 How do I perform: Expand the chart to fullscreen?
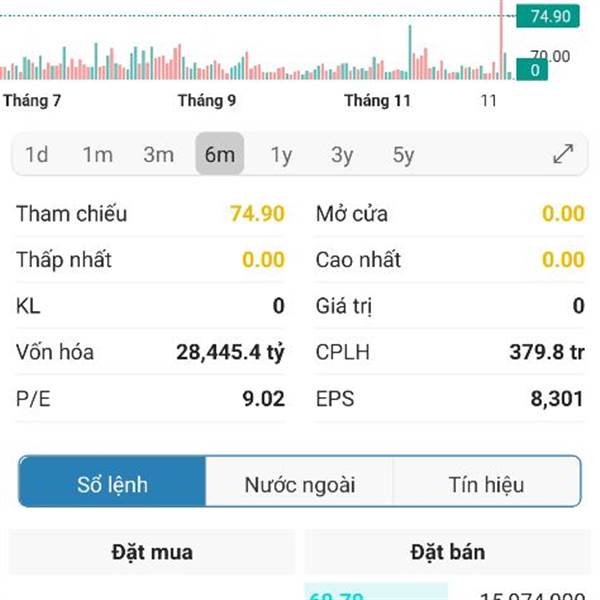coord(563,154)
